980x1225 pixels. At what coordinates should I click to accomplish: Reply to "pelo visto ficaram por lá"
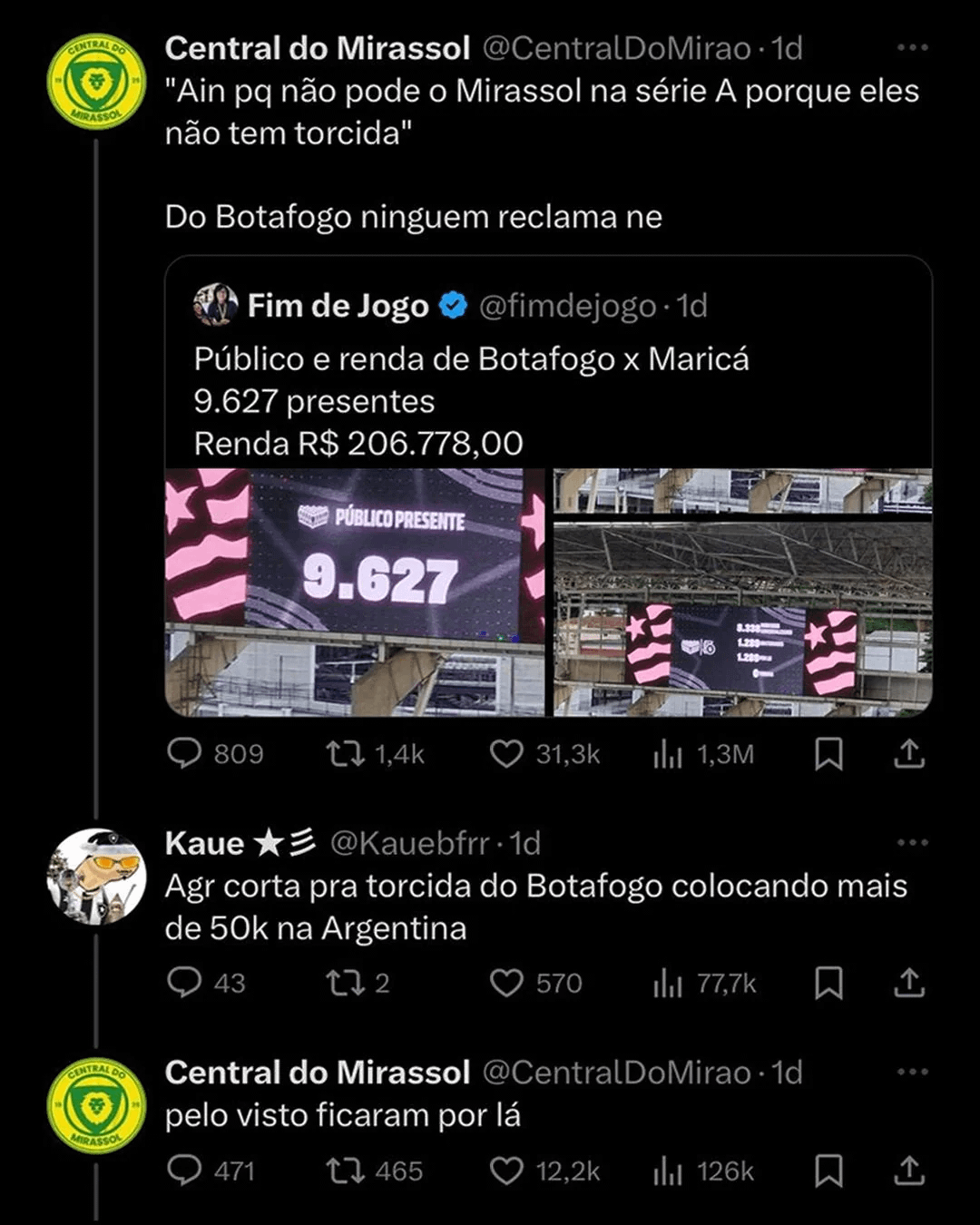tap(185, 1171)
